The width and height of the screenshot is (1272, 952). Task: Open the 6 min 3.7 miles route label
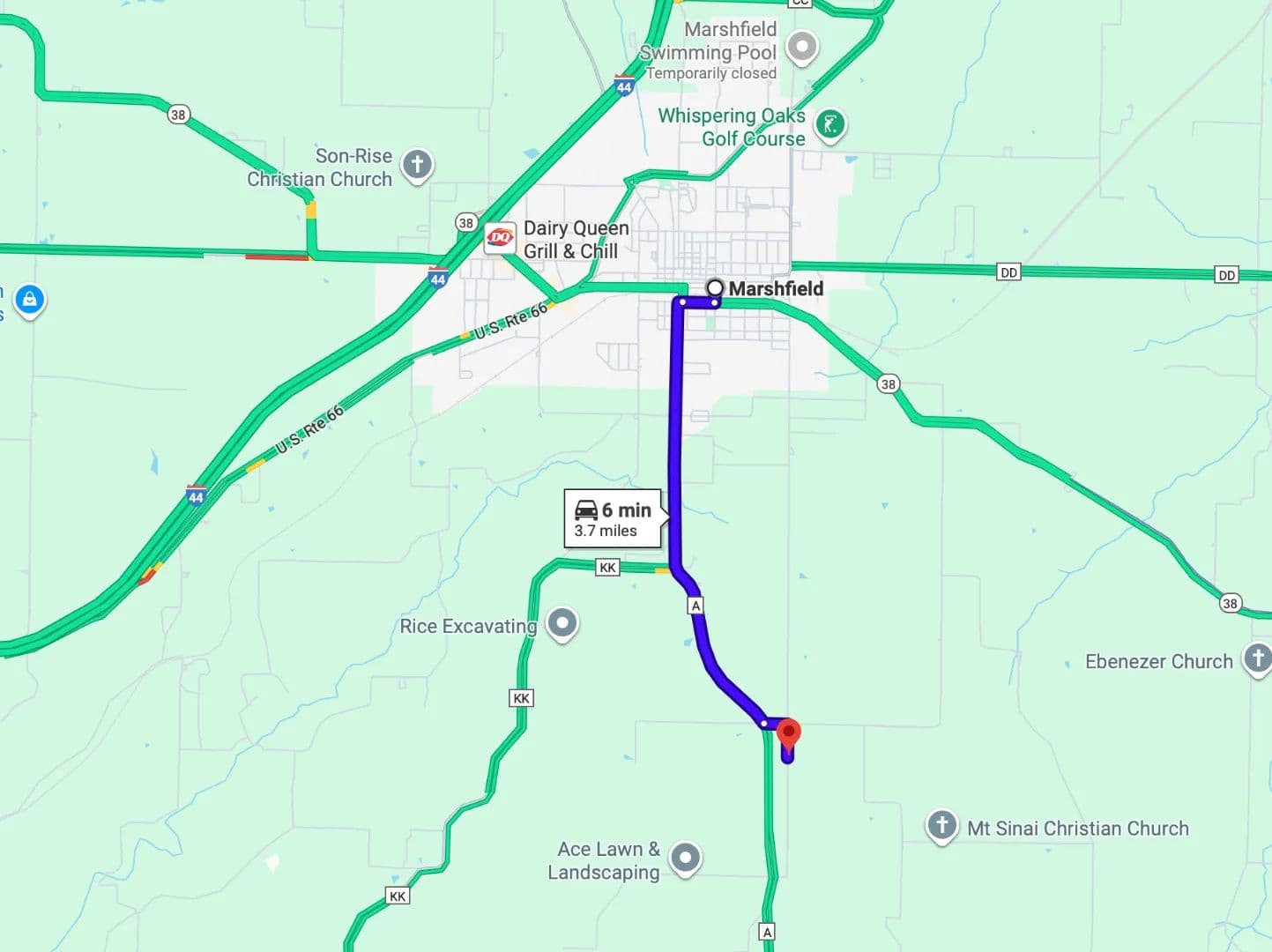click(614, 518)
